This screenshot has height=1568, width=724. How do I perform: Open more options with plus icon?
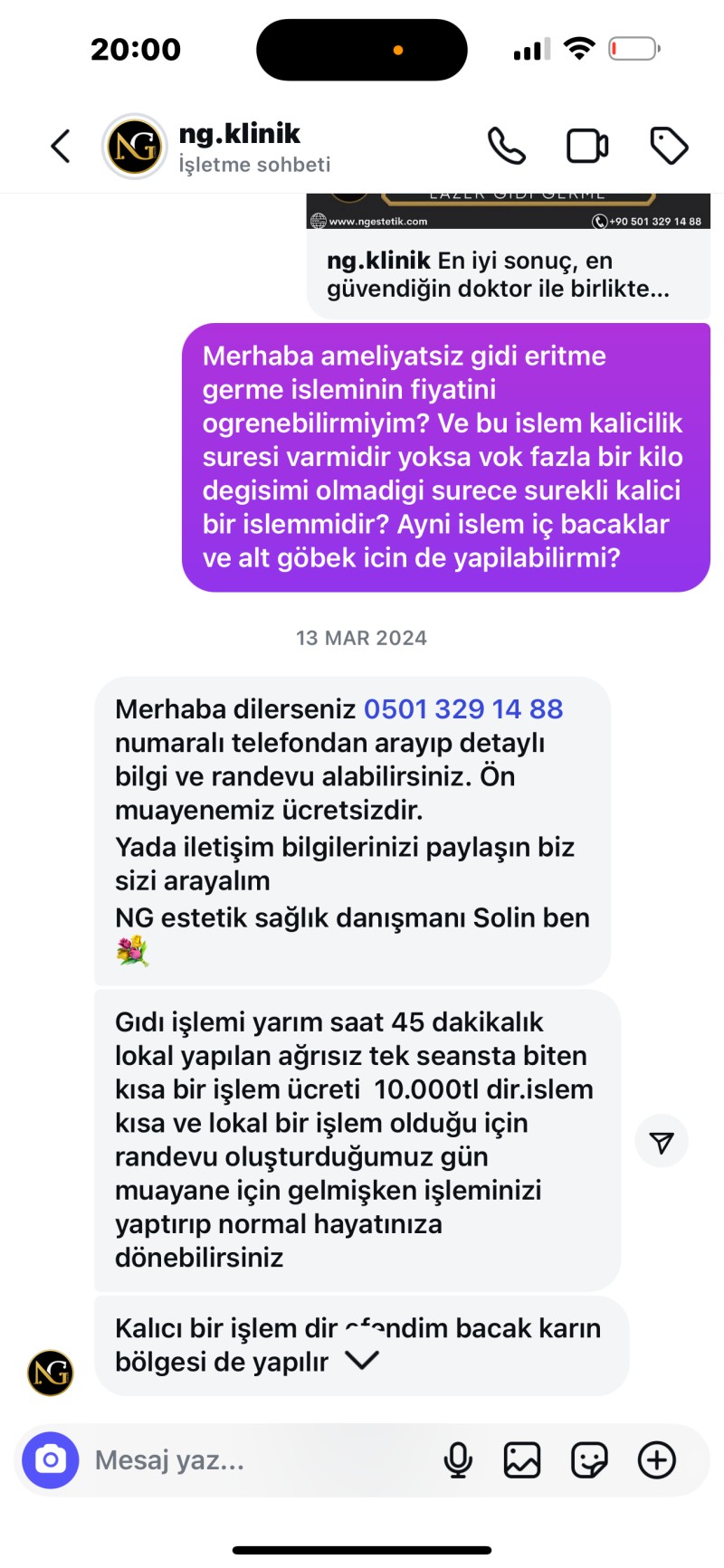[x=657, y=1460]
